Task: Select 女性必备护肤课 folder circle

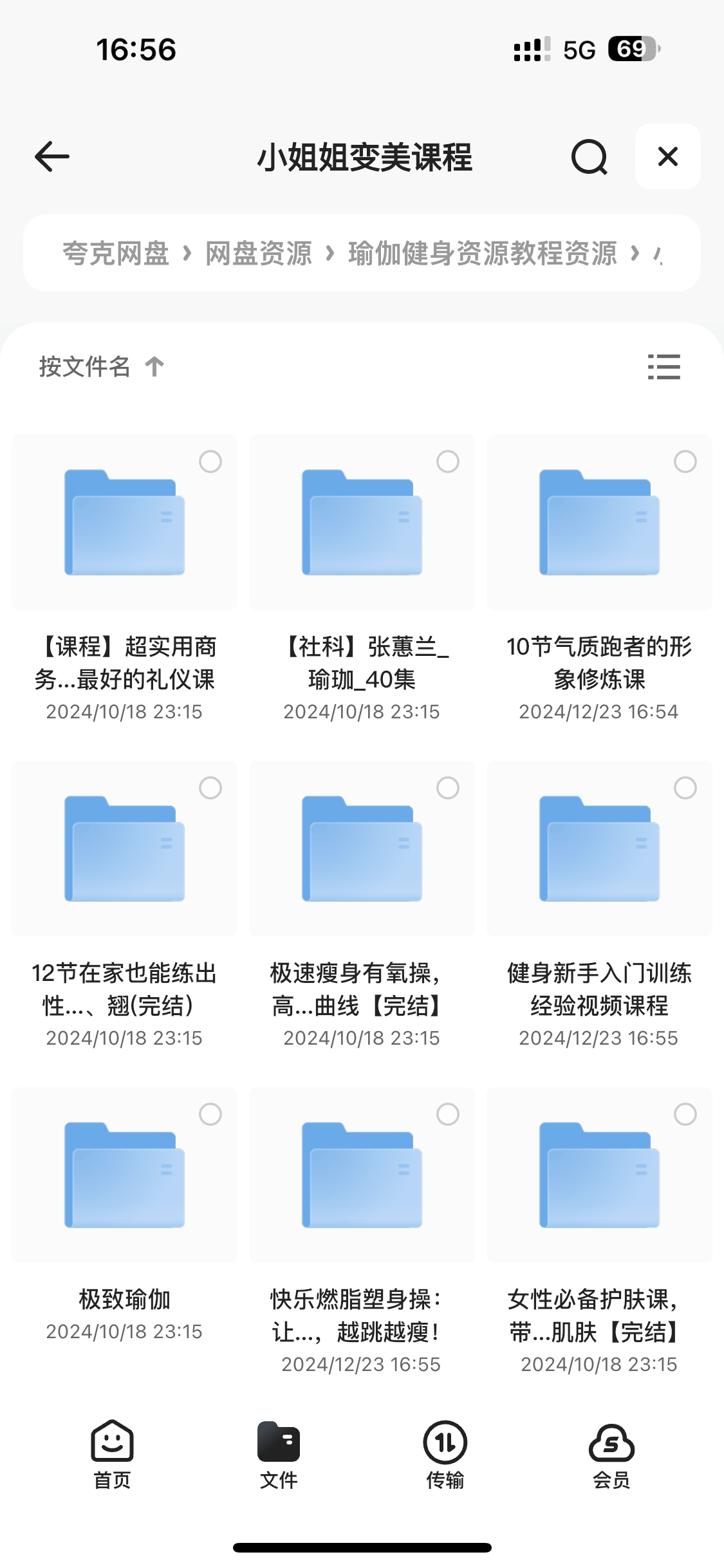Action: pos(685,1114)
